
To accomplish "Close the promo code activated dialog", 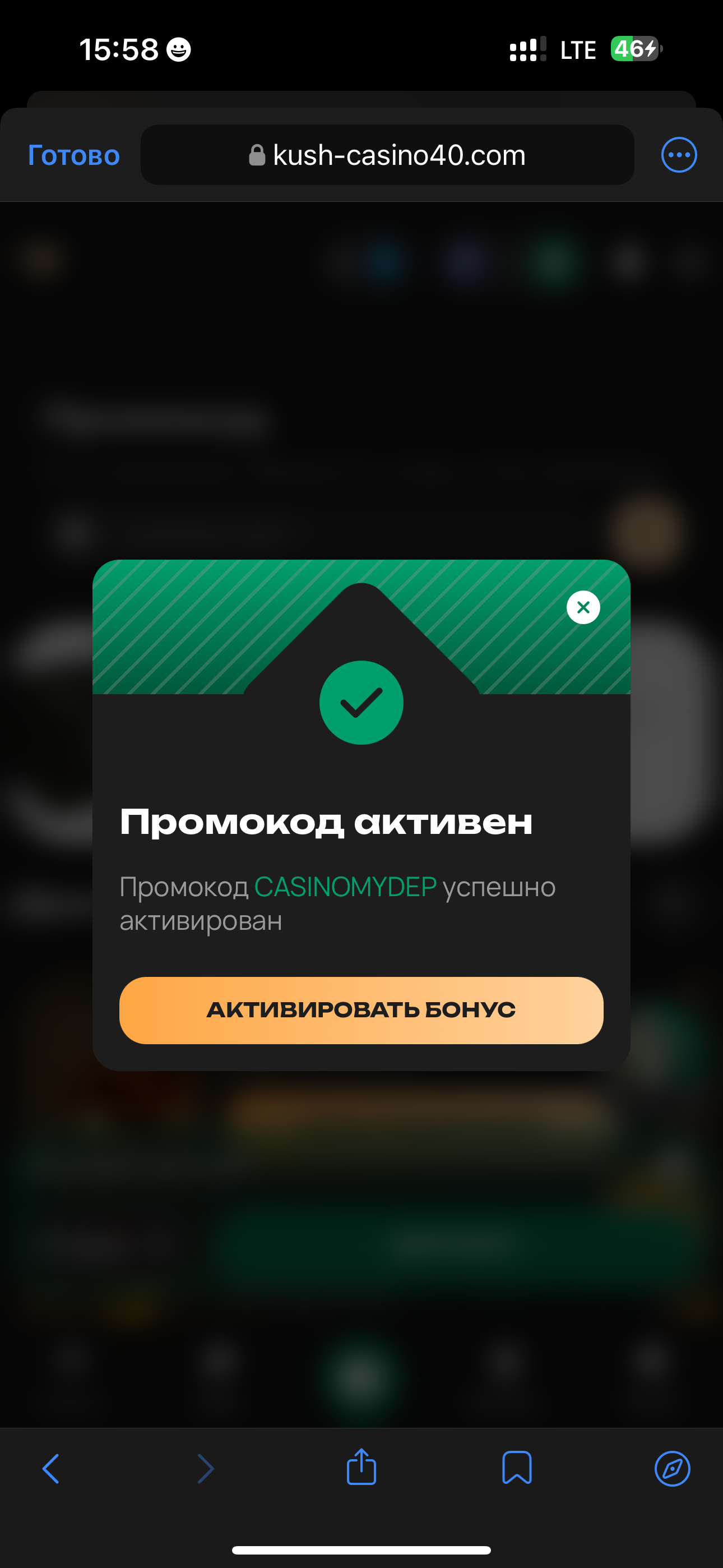I will [583, 607].
